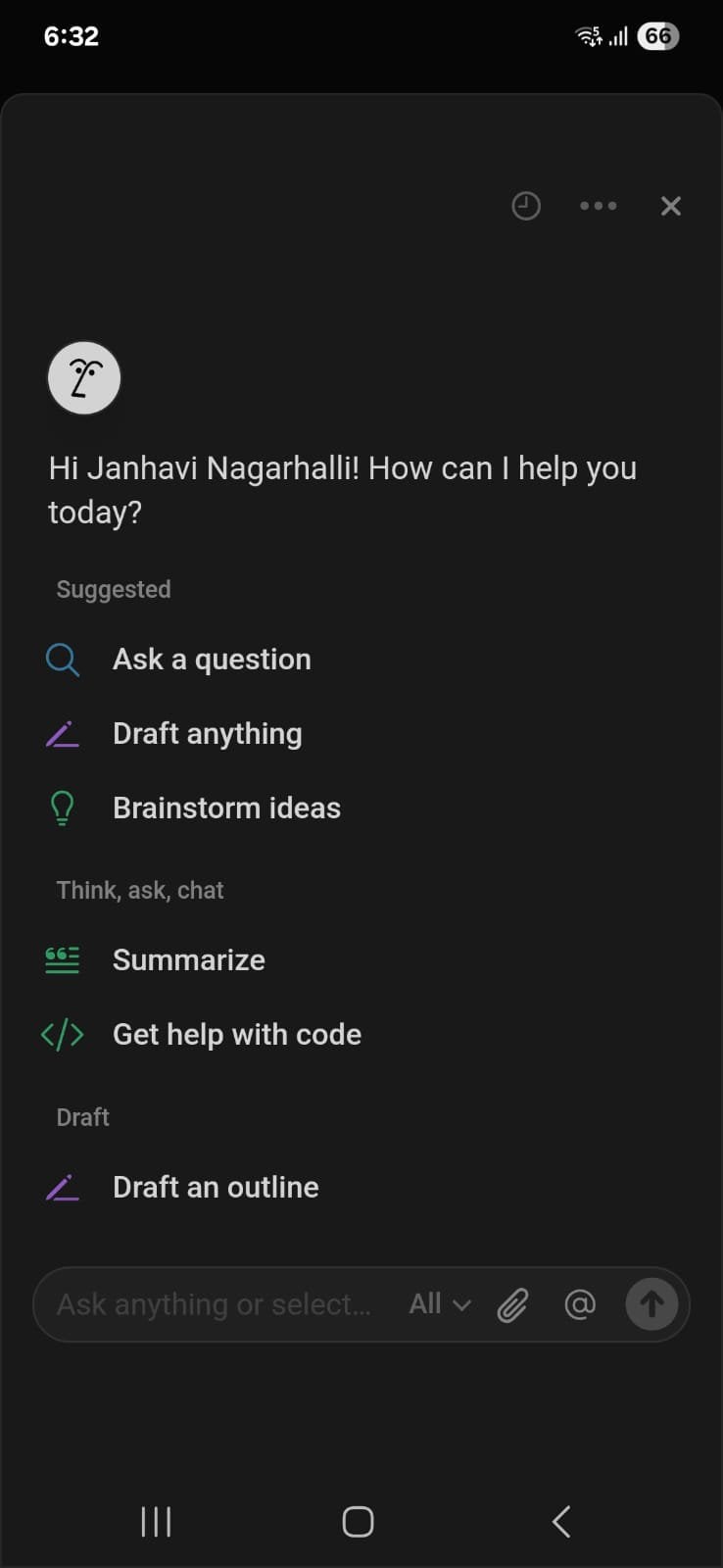Choose Draft anything suggestion
The image size is (723, 1568).
pyautogui.click(x=207, y=734)
